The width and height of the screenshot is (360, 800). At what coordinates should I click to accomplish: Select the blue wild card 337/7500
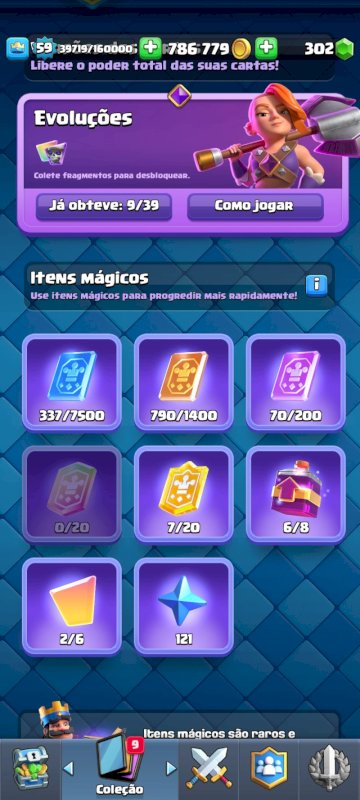[x=72, y=383]
